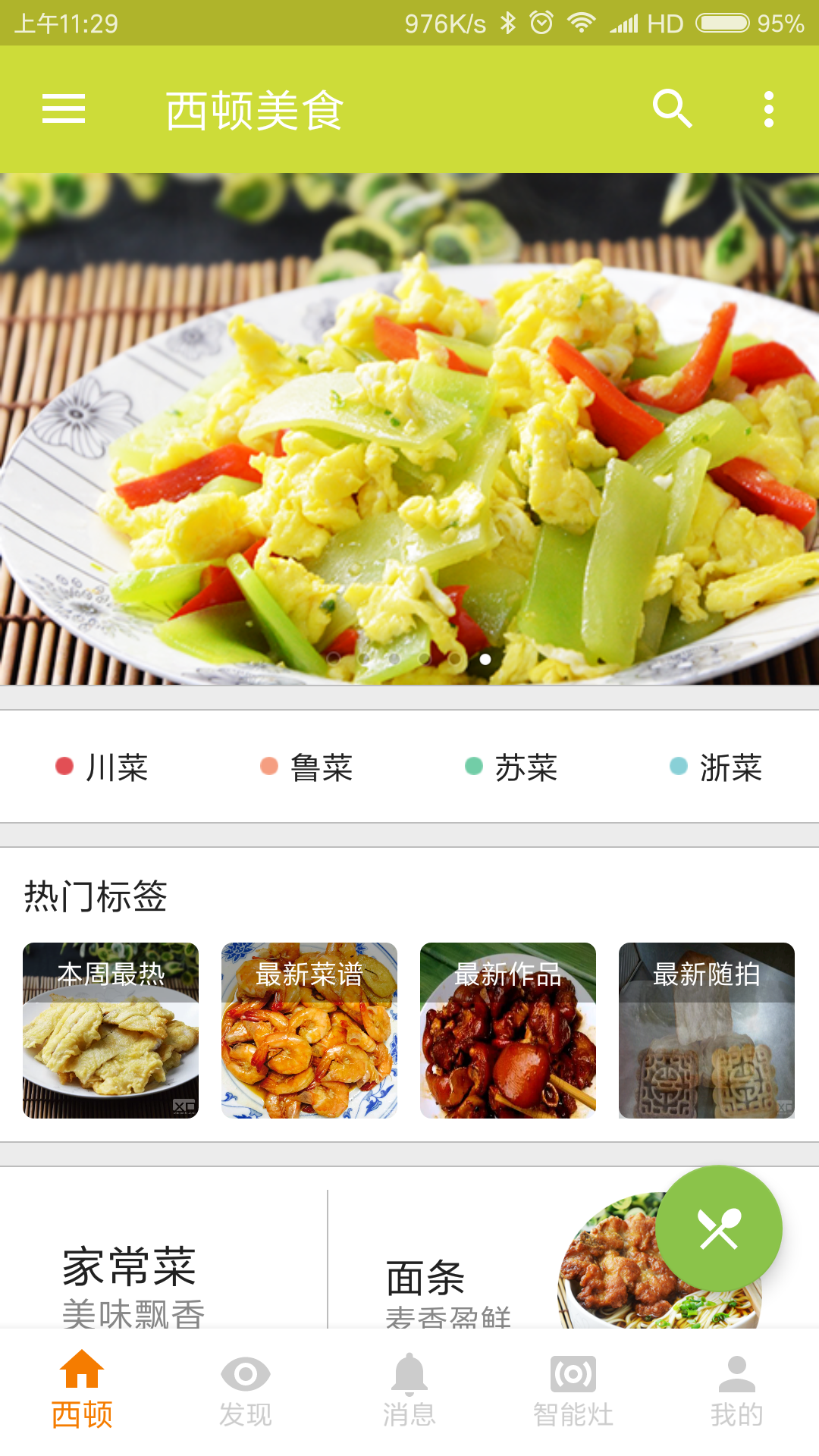The height and width of the screenshot is (1456, 819).
Task: Go to the 智能灶 tab
Action: pyautogui.click(x=573, y=1392)
